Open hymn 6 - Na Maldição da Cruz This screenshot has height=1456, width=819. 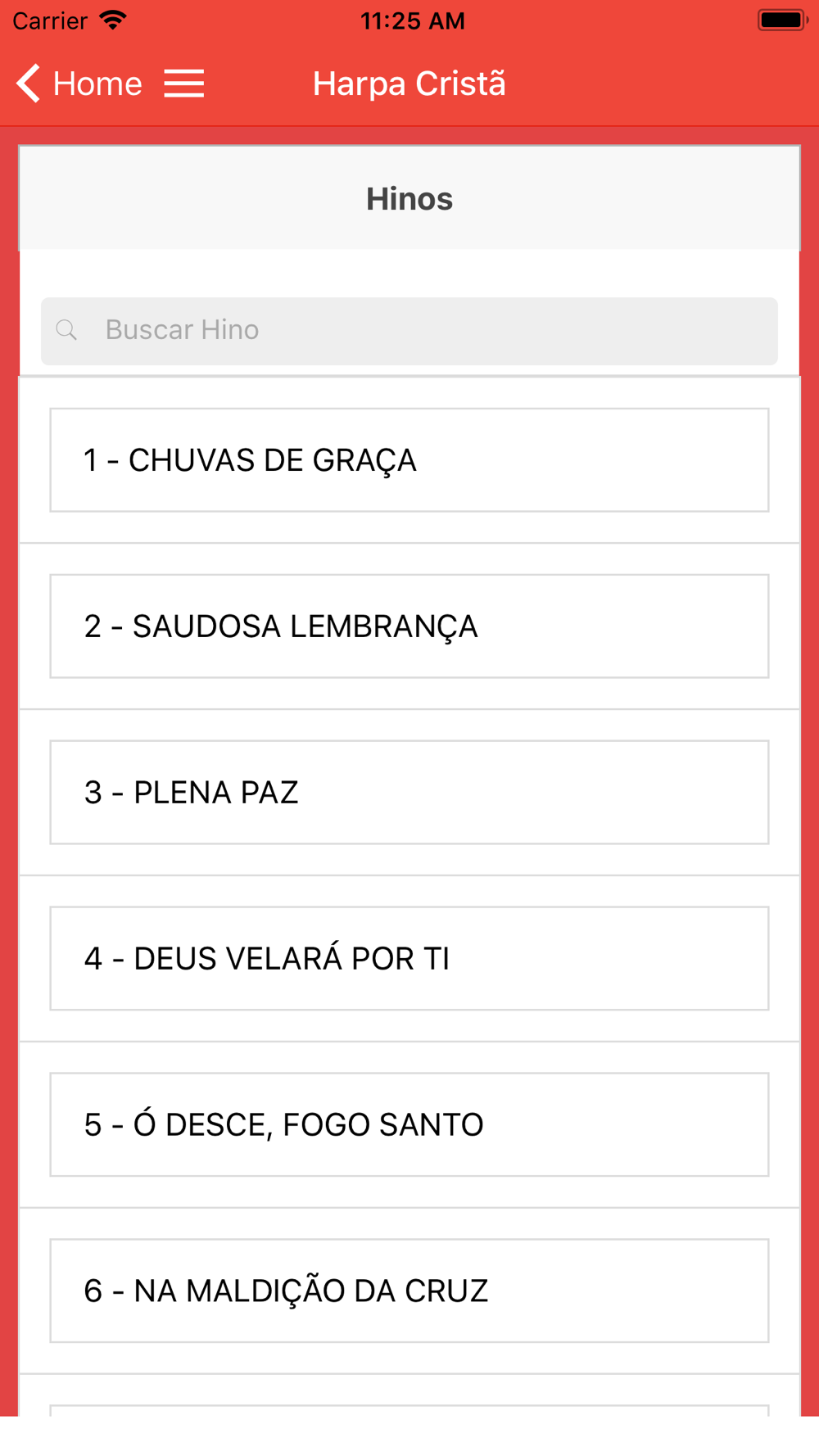[409, 1291]
